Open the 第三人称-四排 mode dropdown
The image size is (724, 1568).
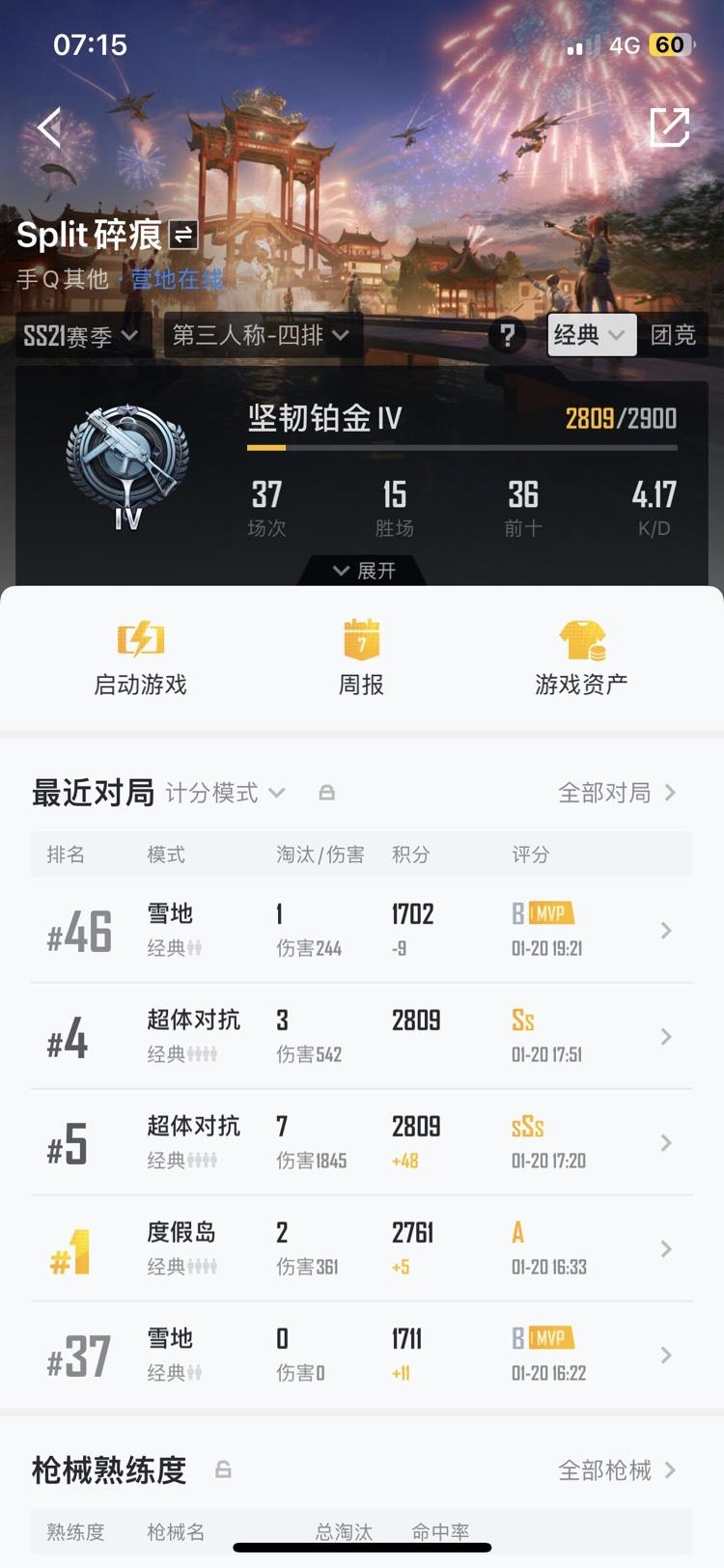(x=259, y=336)
